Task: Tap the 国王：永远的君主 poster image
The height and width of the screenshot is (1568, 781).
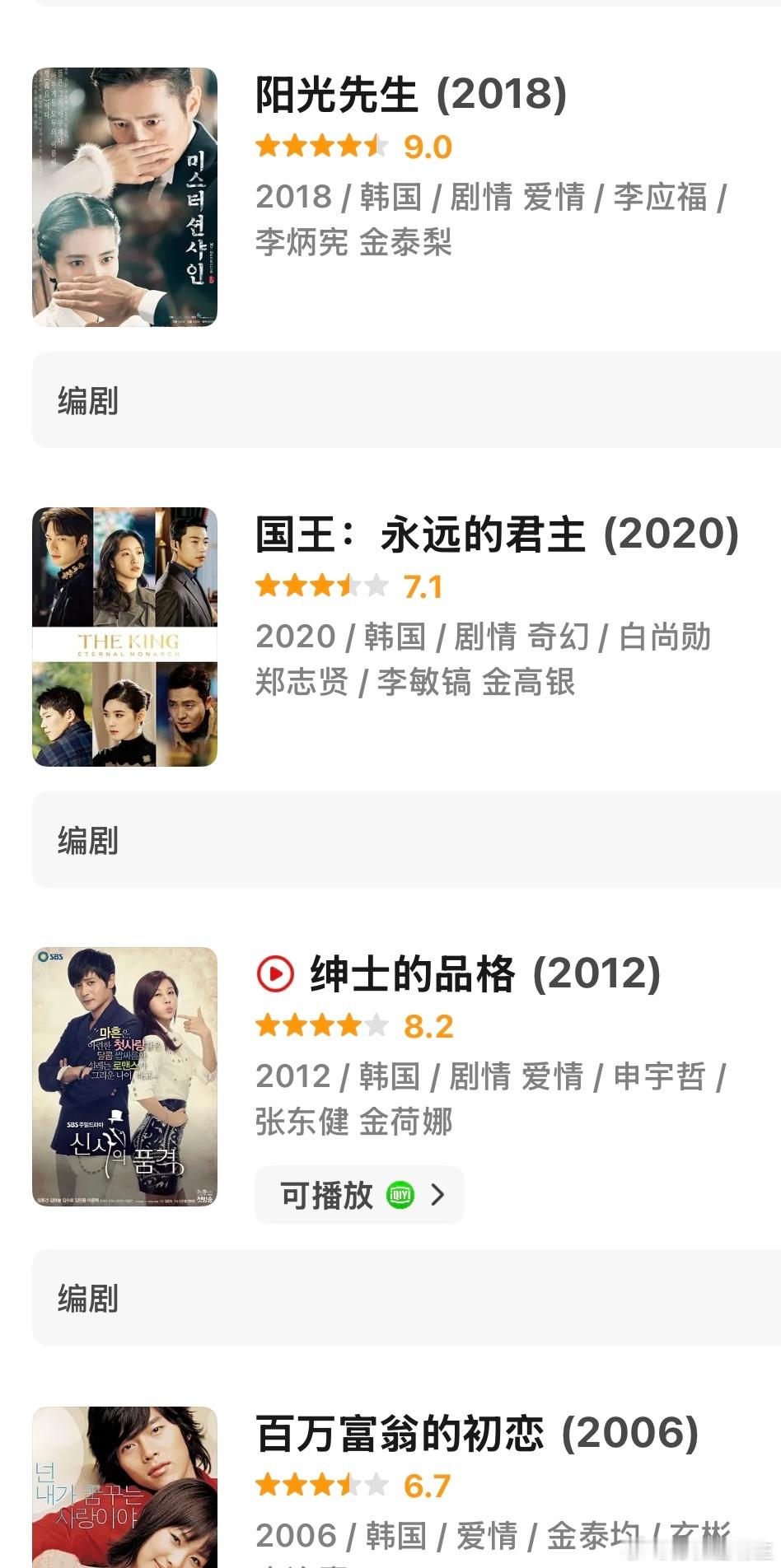Action: (x=124, y=637)
